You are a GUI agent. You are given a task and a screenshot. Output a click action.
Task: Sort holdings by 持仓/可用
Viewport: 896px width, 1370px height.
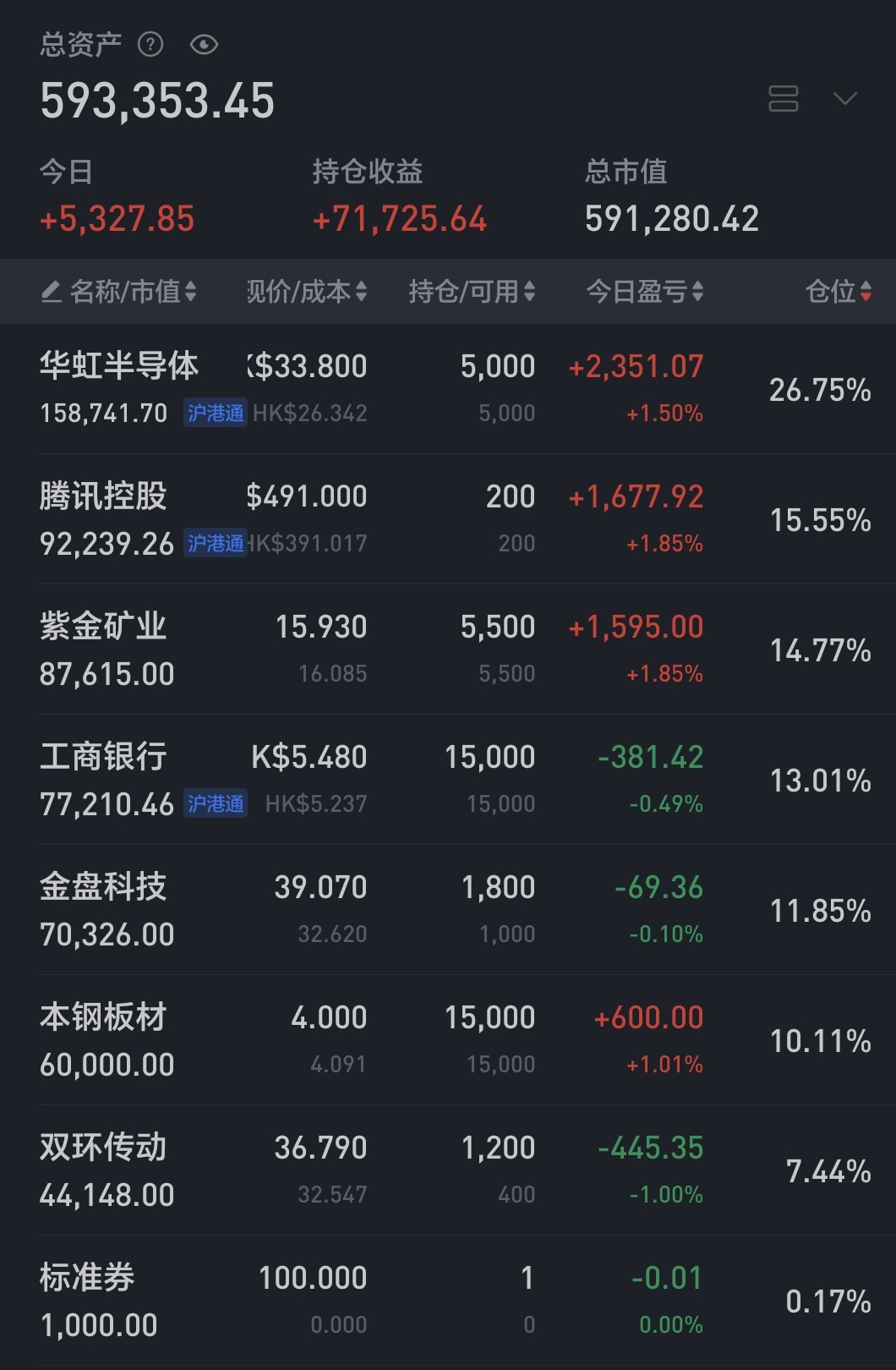tap(471, 292)
